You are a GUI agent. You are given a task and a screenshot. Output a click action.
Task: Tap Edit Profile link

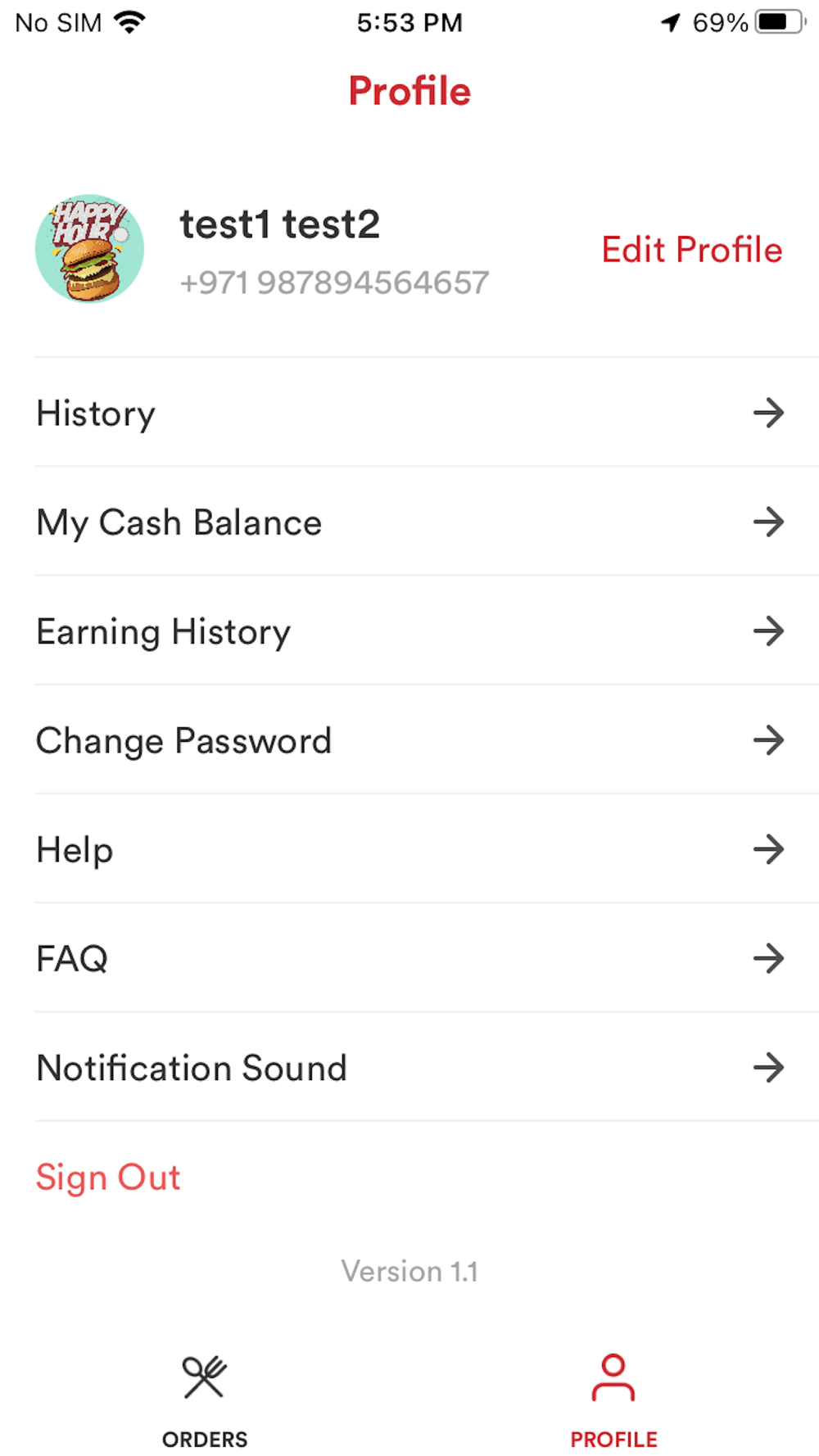pos(691,250)
